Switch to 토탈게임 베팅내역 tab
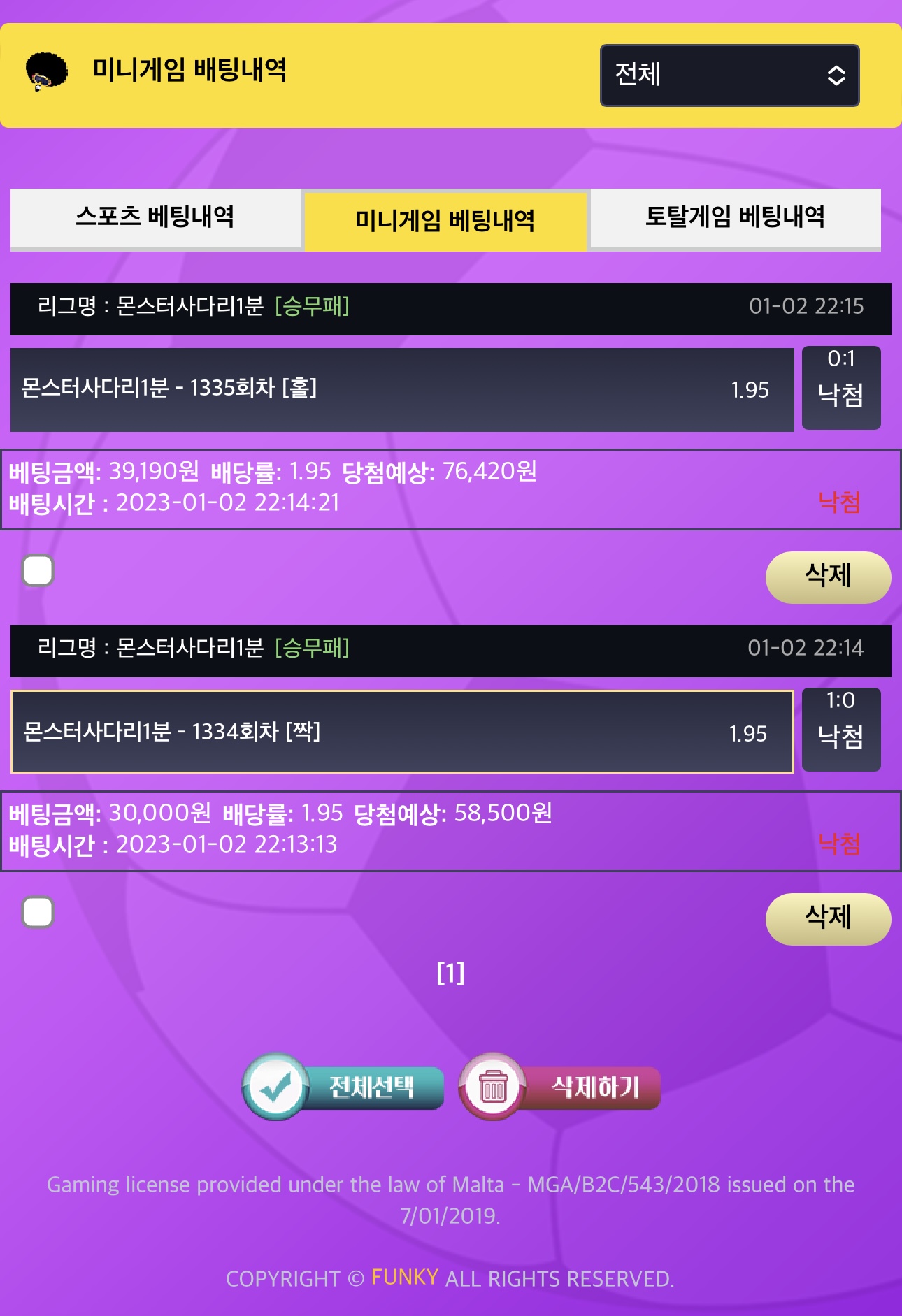This screenshot has width=902, height=1316. [735, 217]
